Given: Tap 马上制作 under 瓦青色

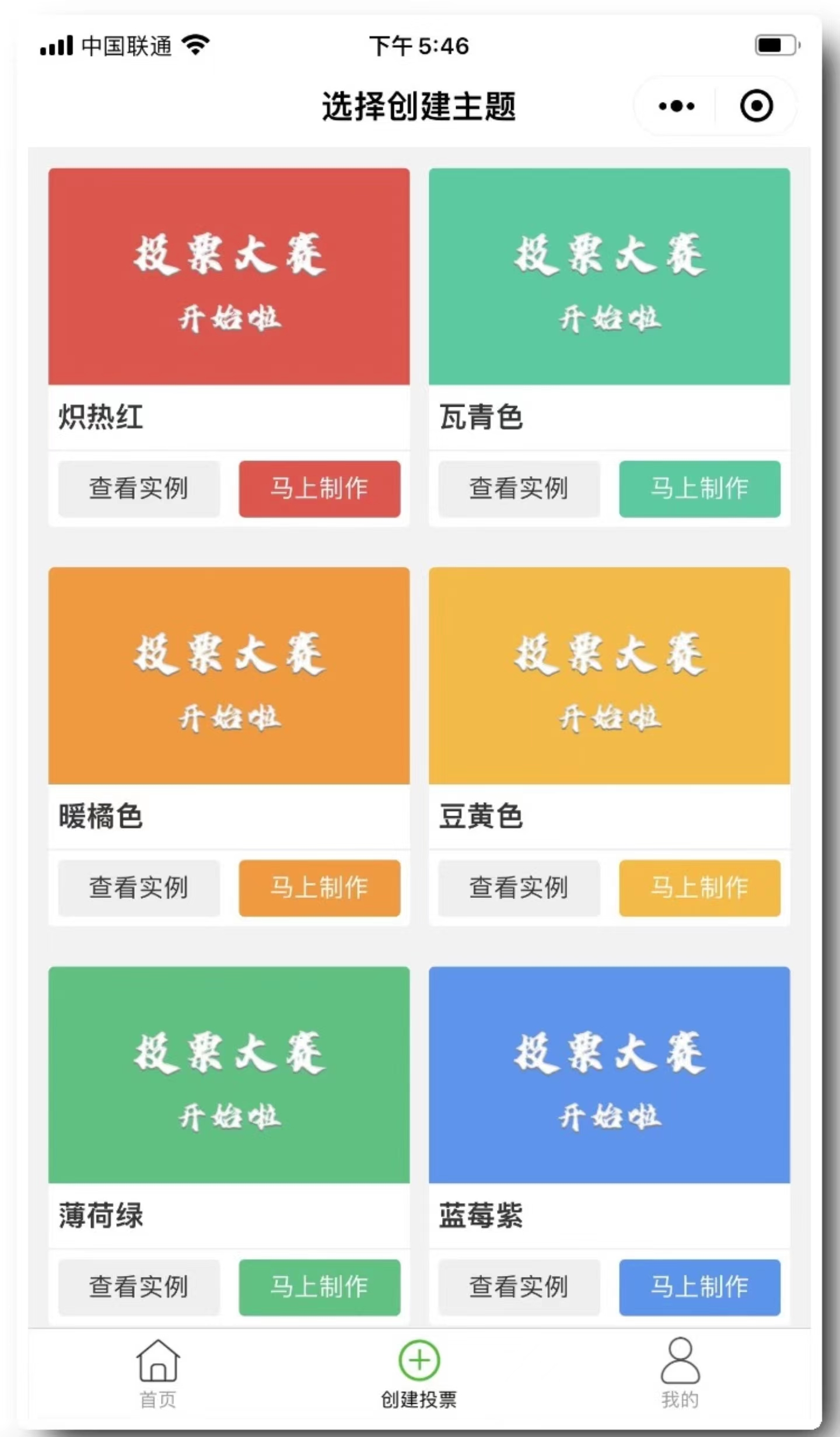Looking at the screenshot, I should pos(699,488).
